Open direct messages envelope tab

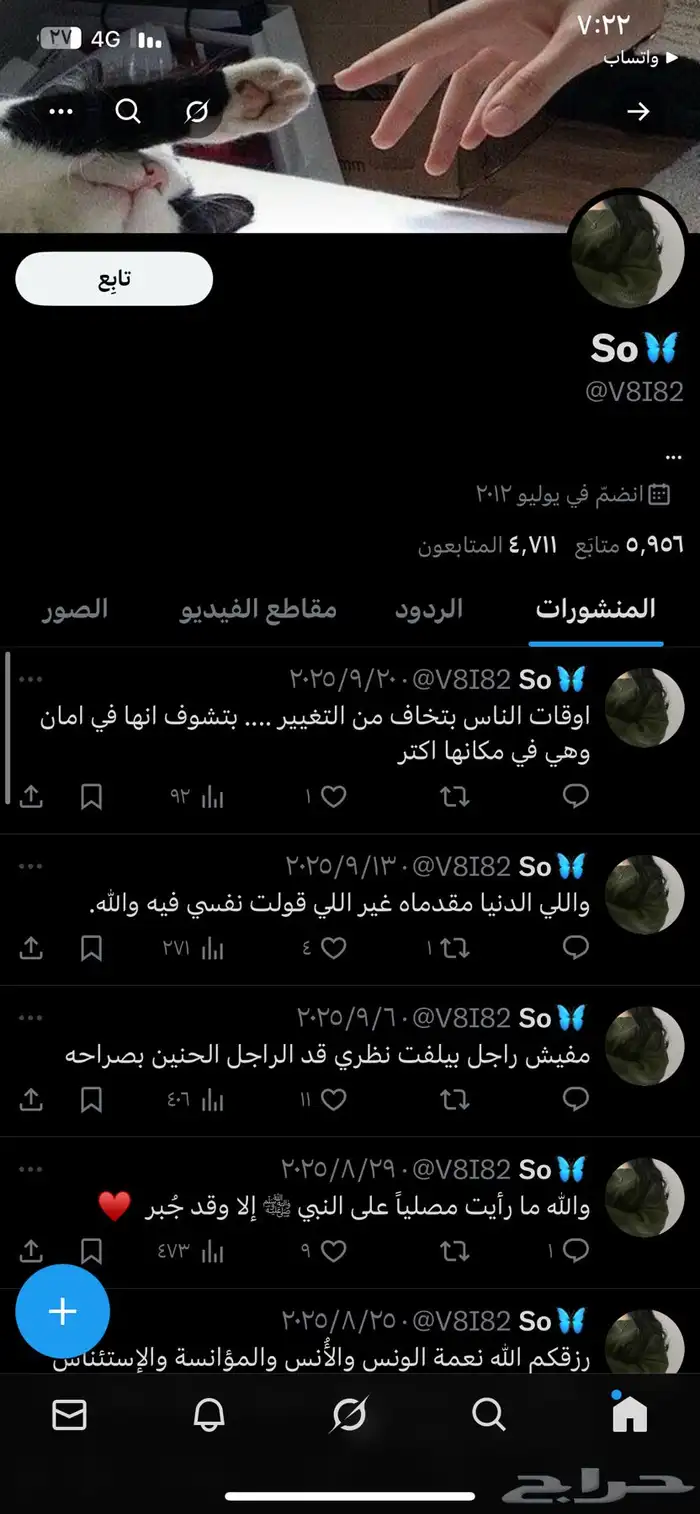click(69, 1414)
